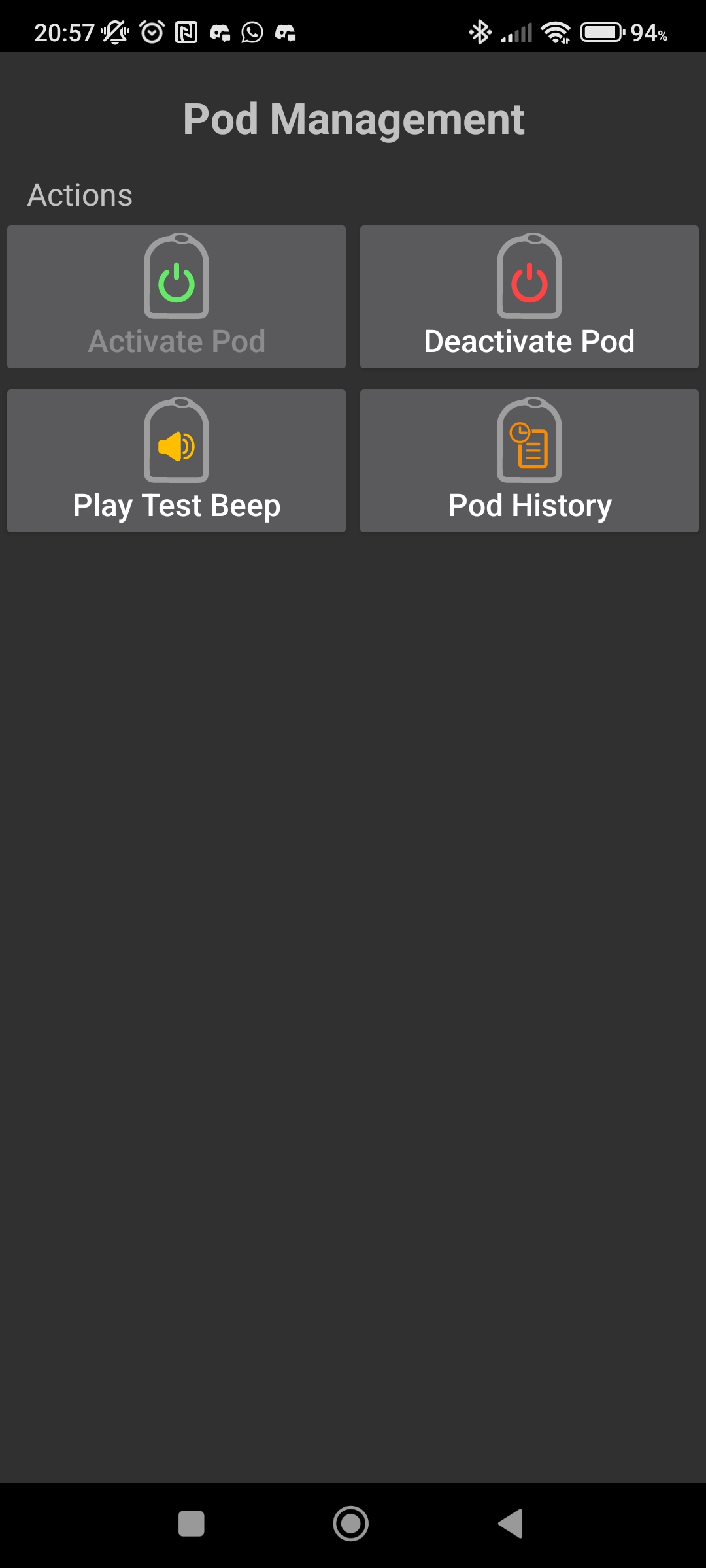This screenshot has width=706, height=1568.
Task: Tap the battery indicator showing 94%
Action: [603, 31]
